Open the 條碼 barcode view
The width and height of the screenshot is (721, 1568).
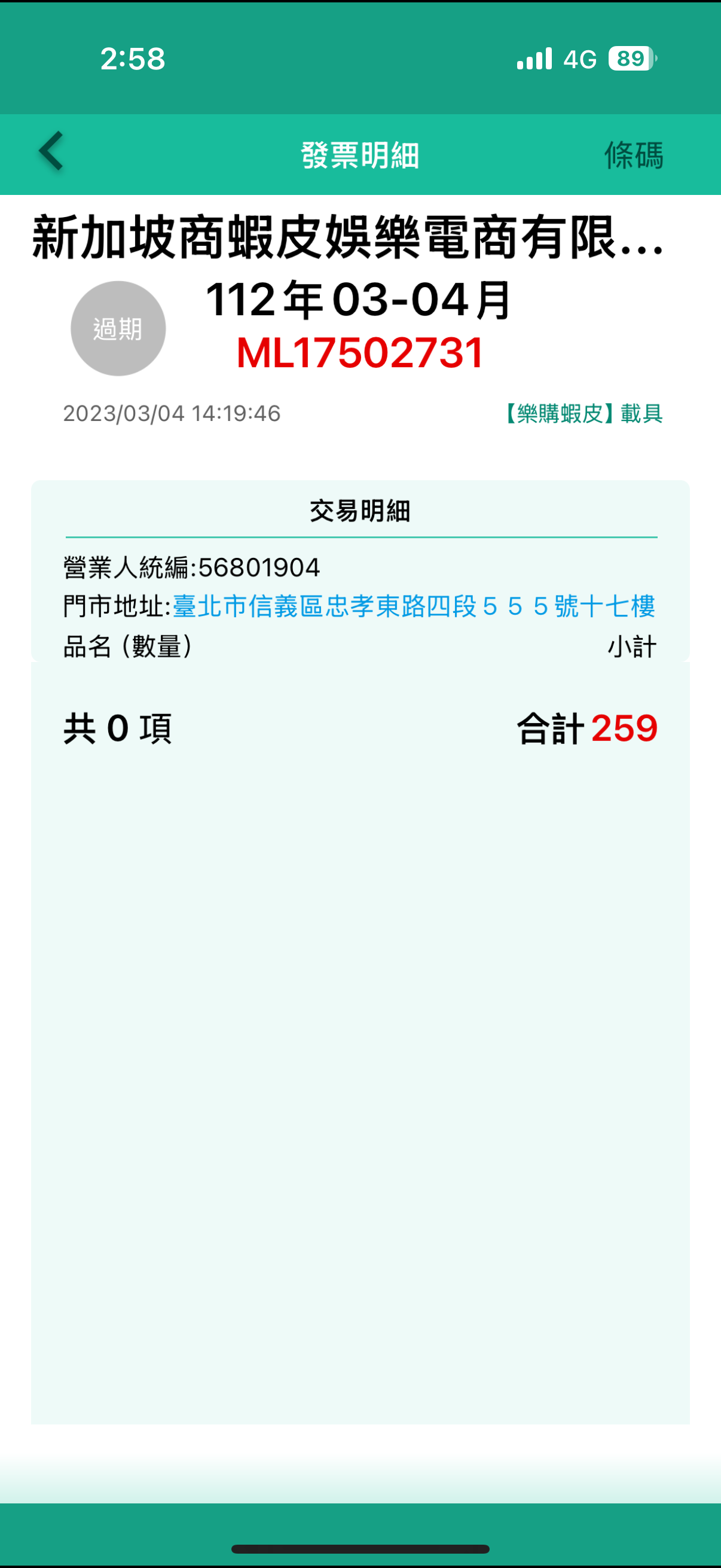coord(633,155)
